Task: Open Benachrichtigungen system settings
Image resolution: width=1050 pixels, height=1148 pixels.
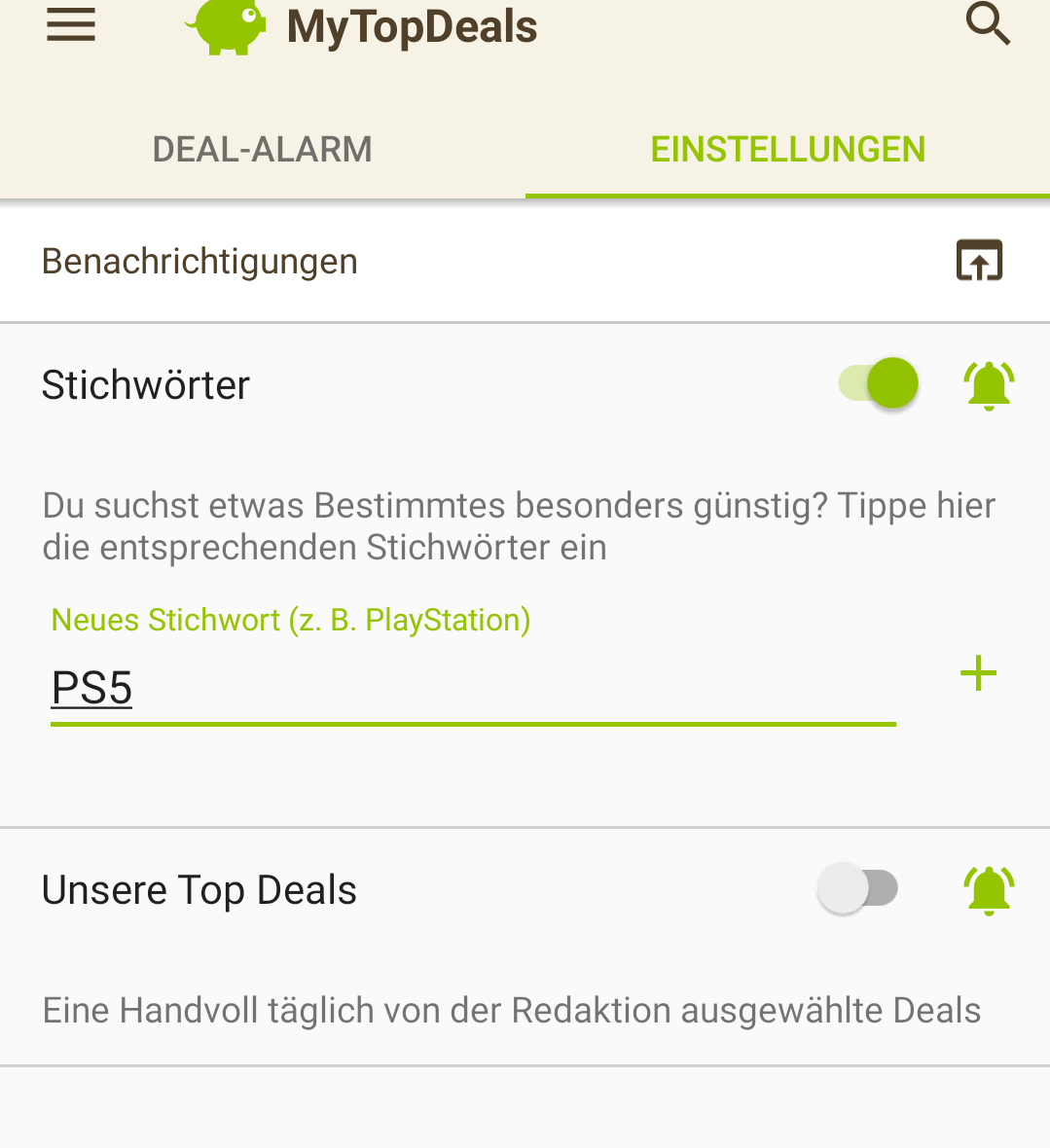Action: click(x=979, y=261)
